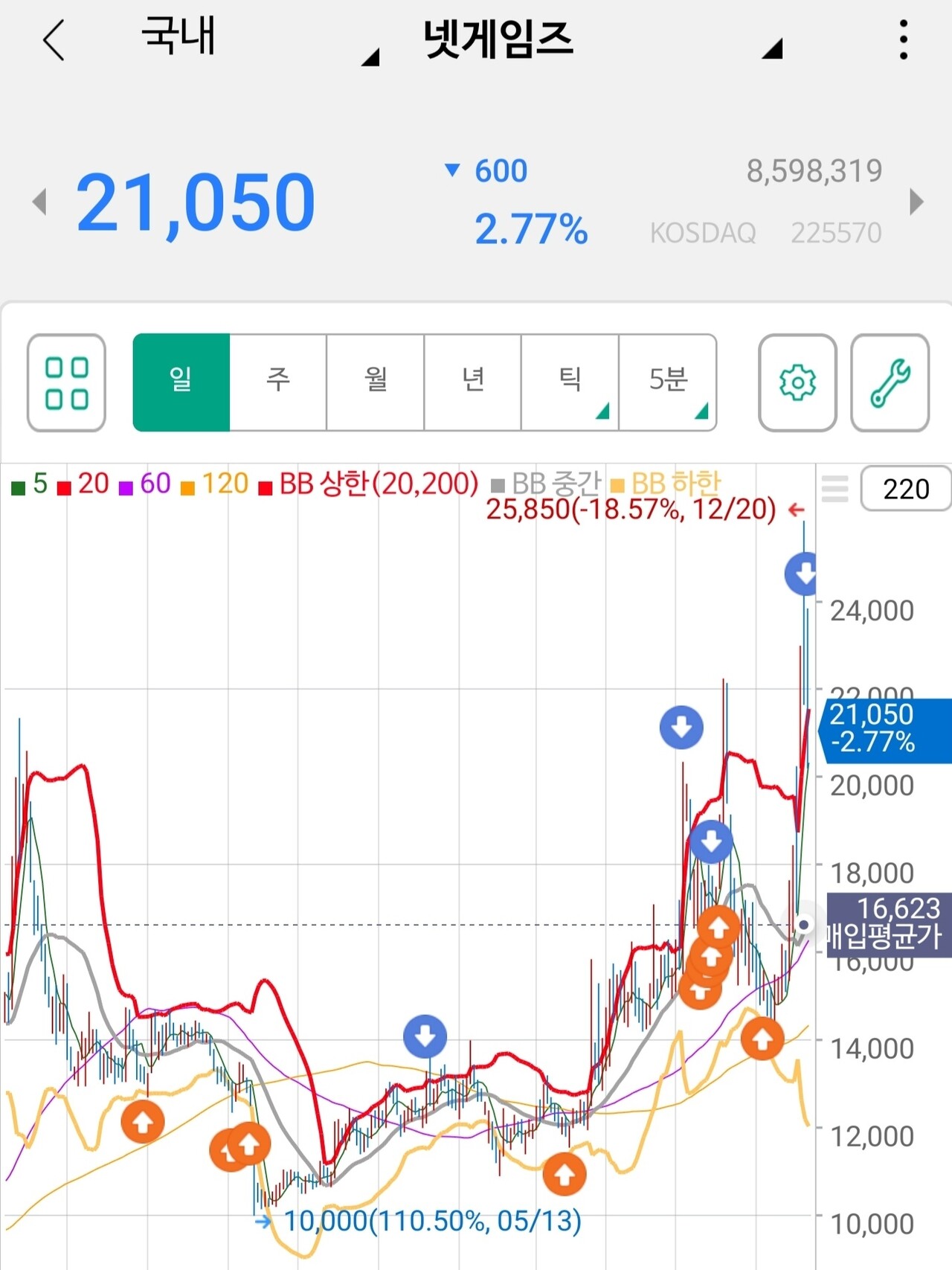The image size is (952, 1270).
Task: Go back with the left chevron arrow
Action: coord(54,39)
